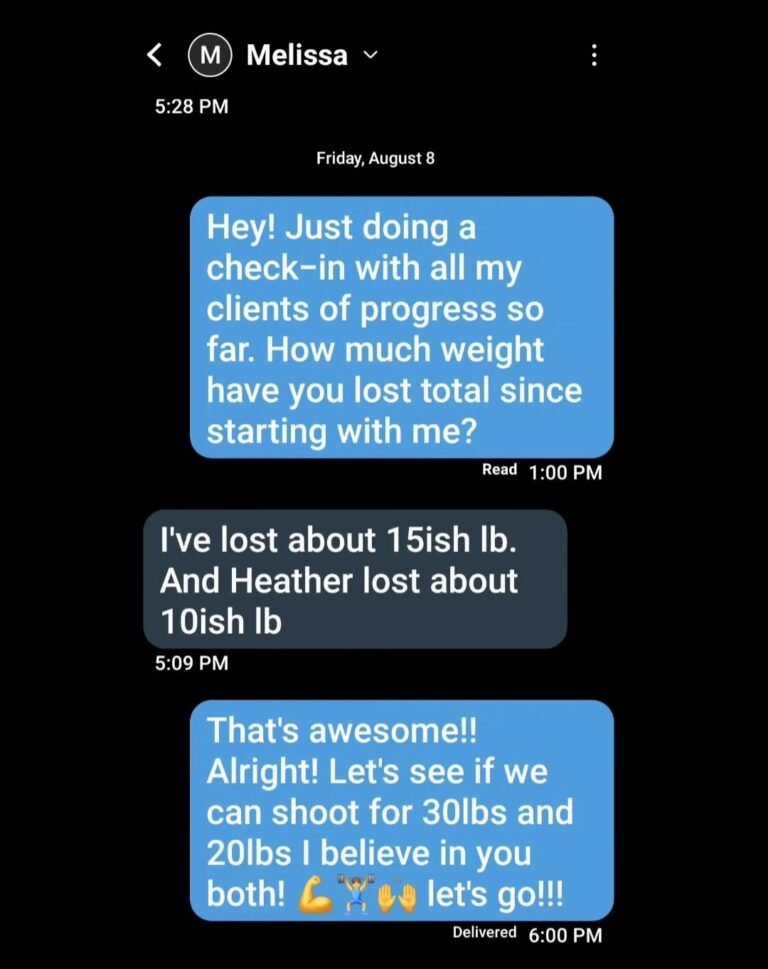Viewport: 768px width, 969px height.
Task: Select the contact name Melissa
Action: 296,56
